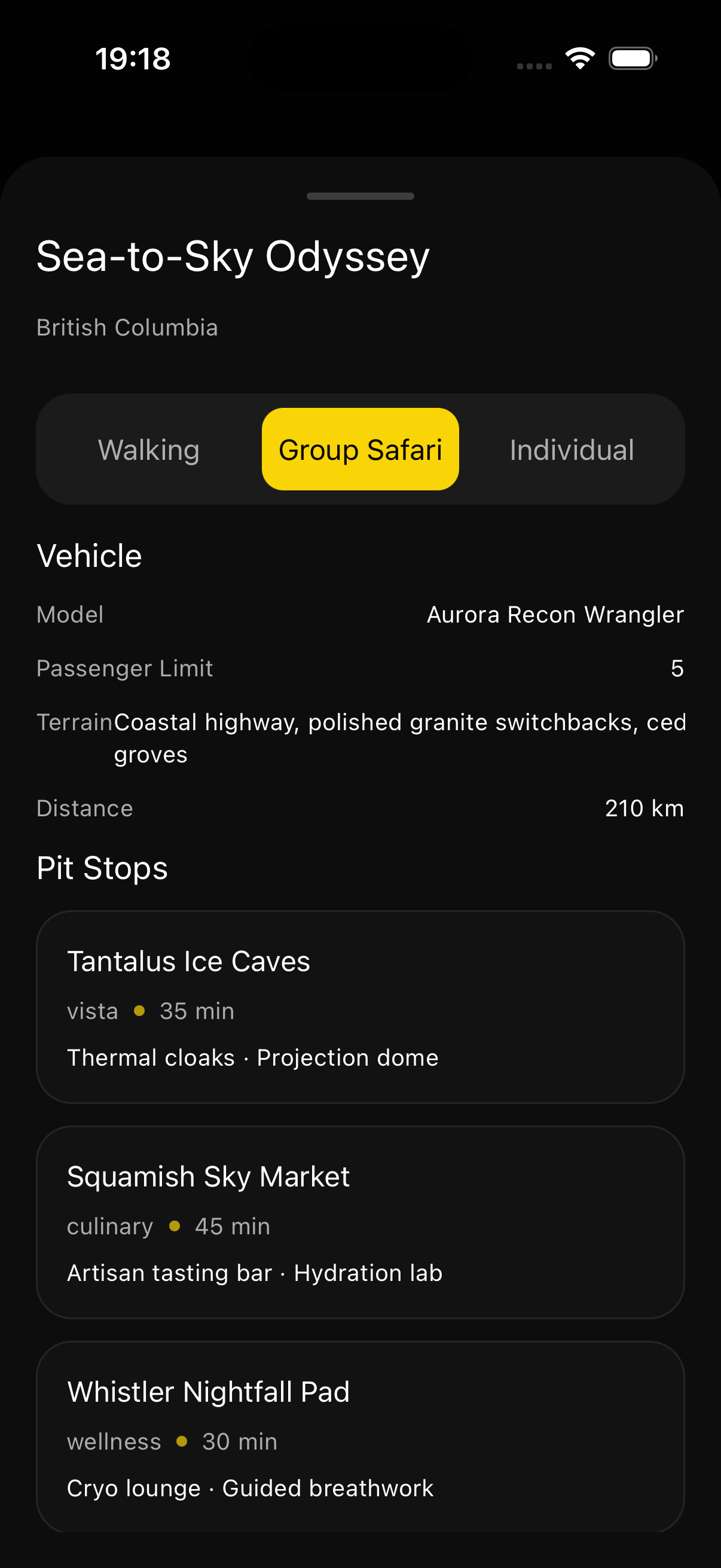Tap the clock showing 19:18
Image resolution: width=721 pixels, height=1568 pixels.
coord(133,58)
